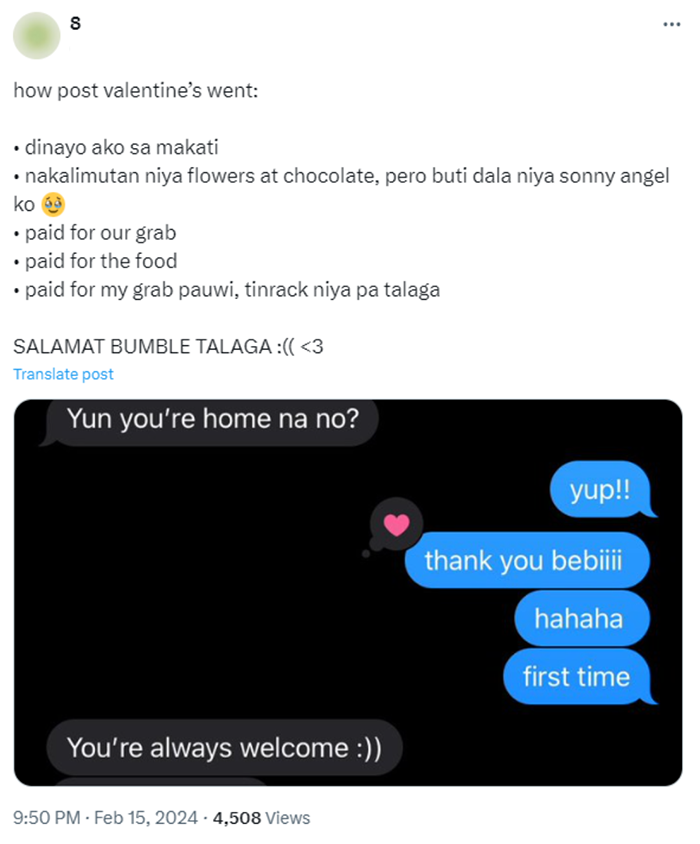Open the post's three-dot overflow menu

pos(671,24)
